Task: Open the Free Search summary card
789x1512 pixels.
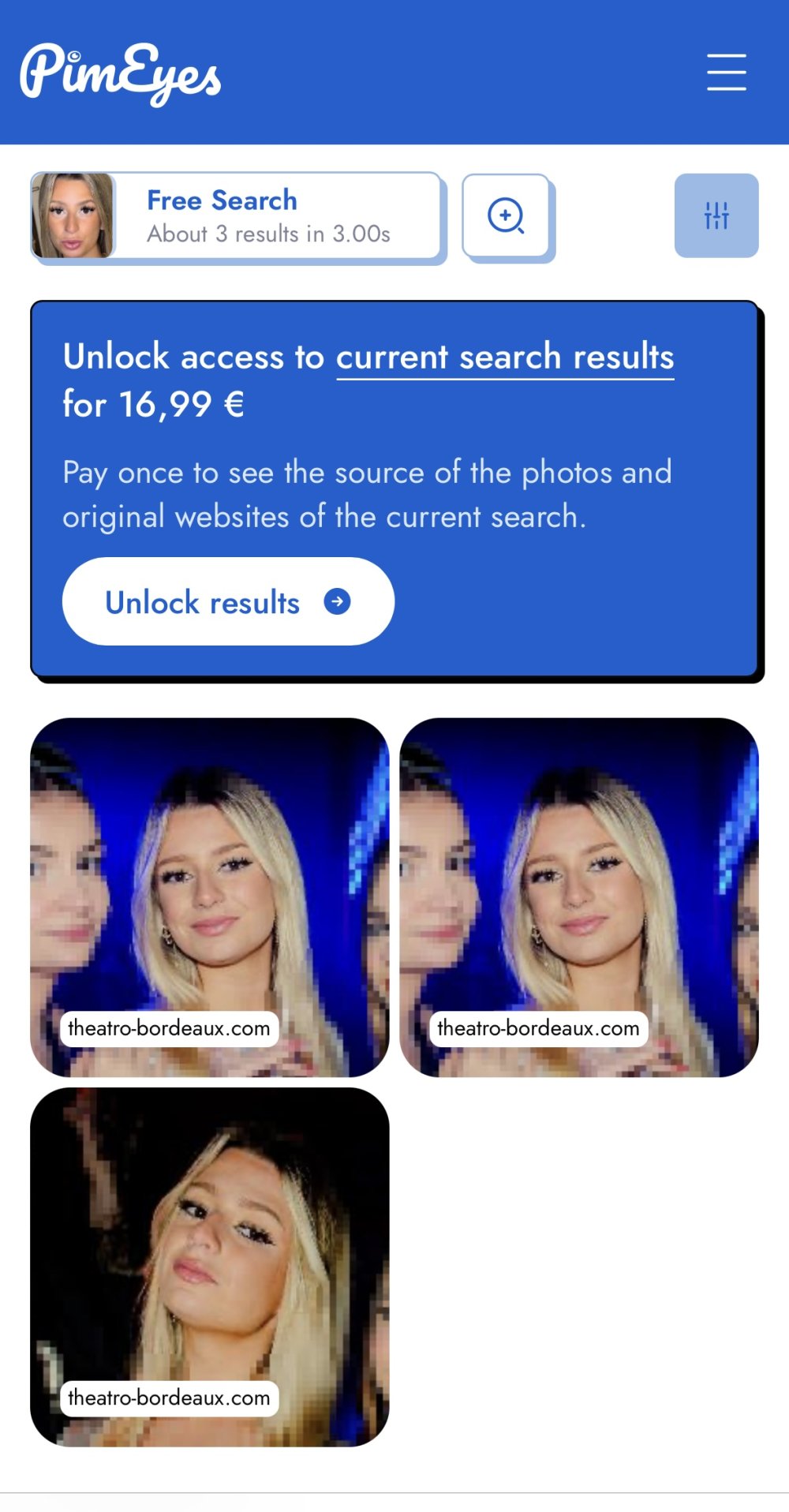Action: pyautogui.click(x=237, y=216)
